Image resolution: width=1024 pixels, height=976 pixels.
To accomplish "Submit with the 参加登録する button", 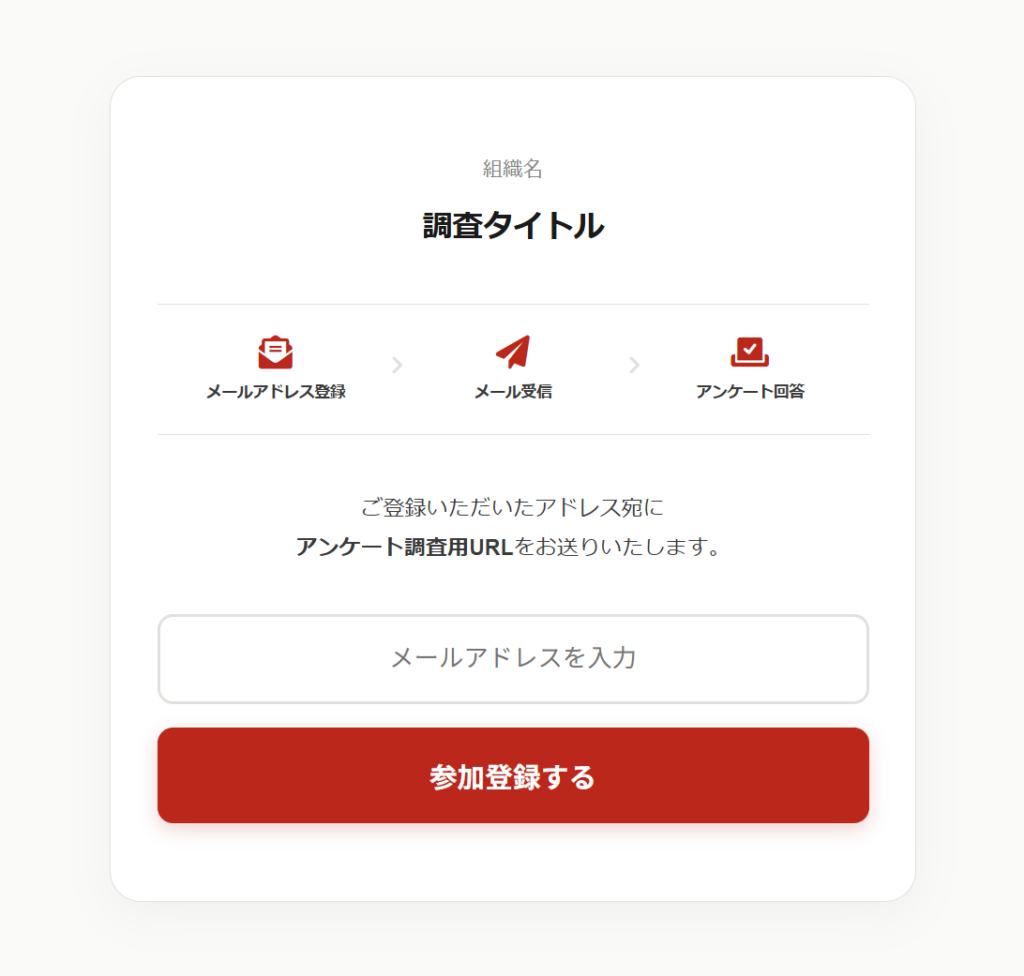I will (512, 776).
